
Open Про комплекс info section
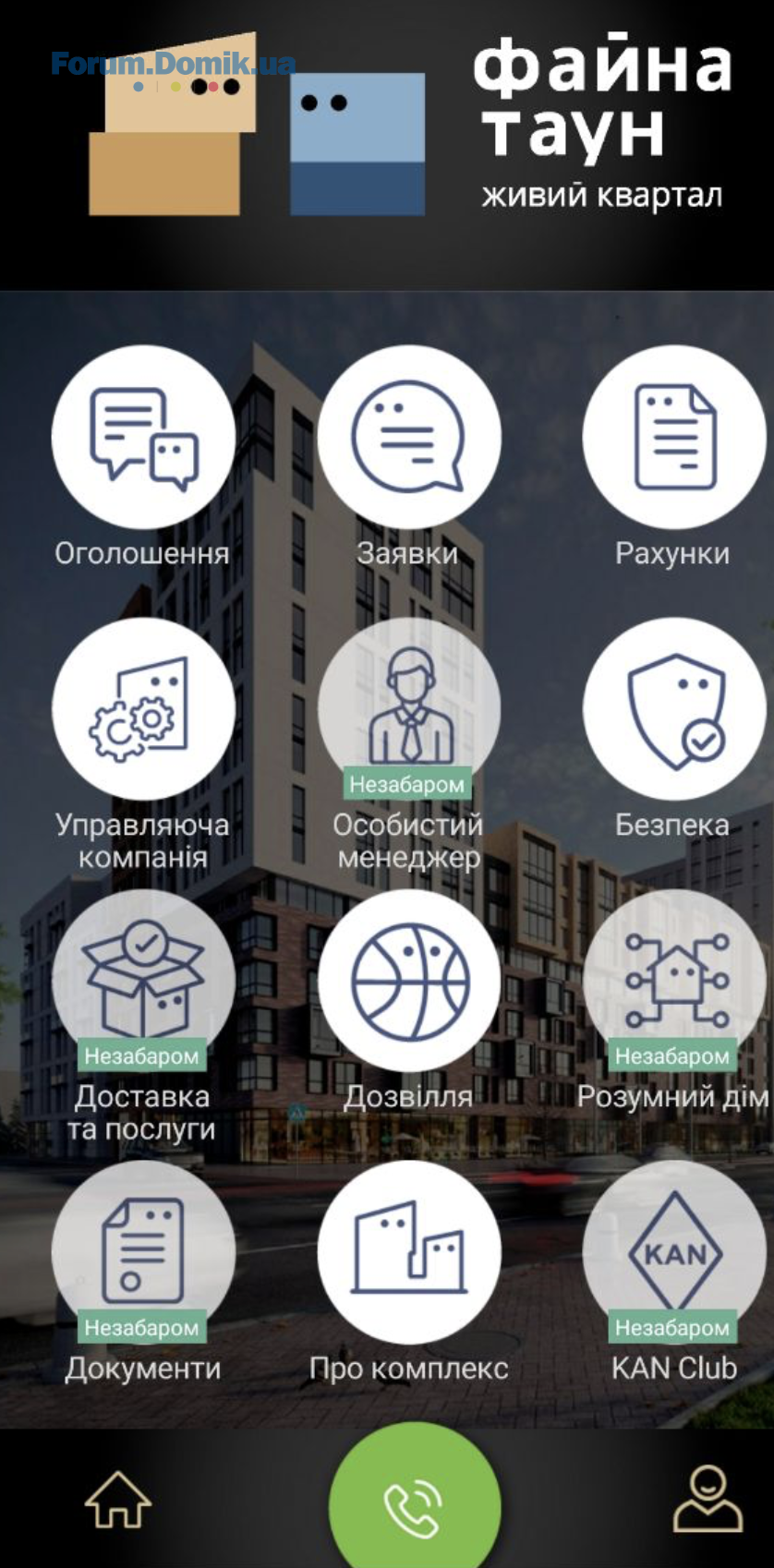click(409, 1251)
